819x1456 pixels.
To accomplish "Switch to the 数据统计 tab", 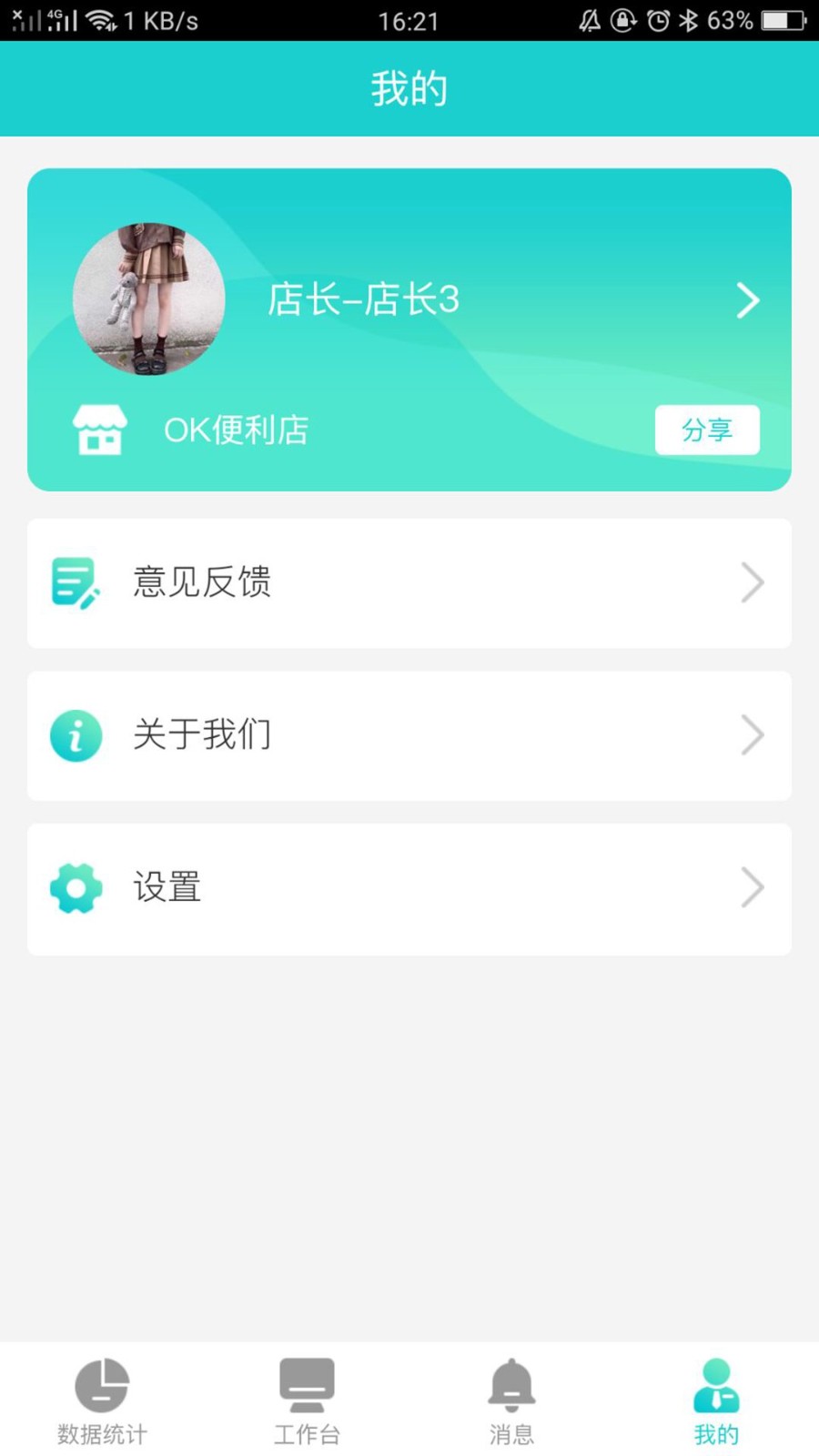I will 102,1401.
